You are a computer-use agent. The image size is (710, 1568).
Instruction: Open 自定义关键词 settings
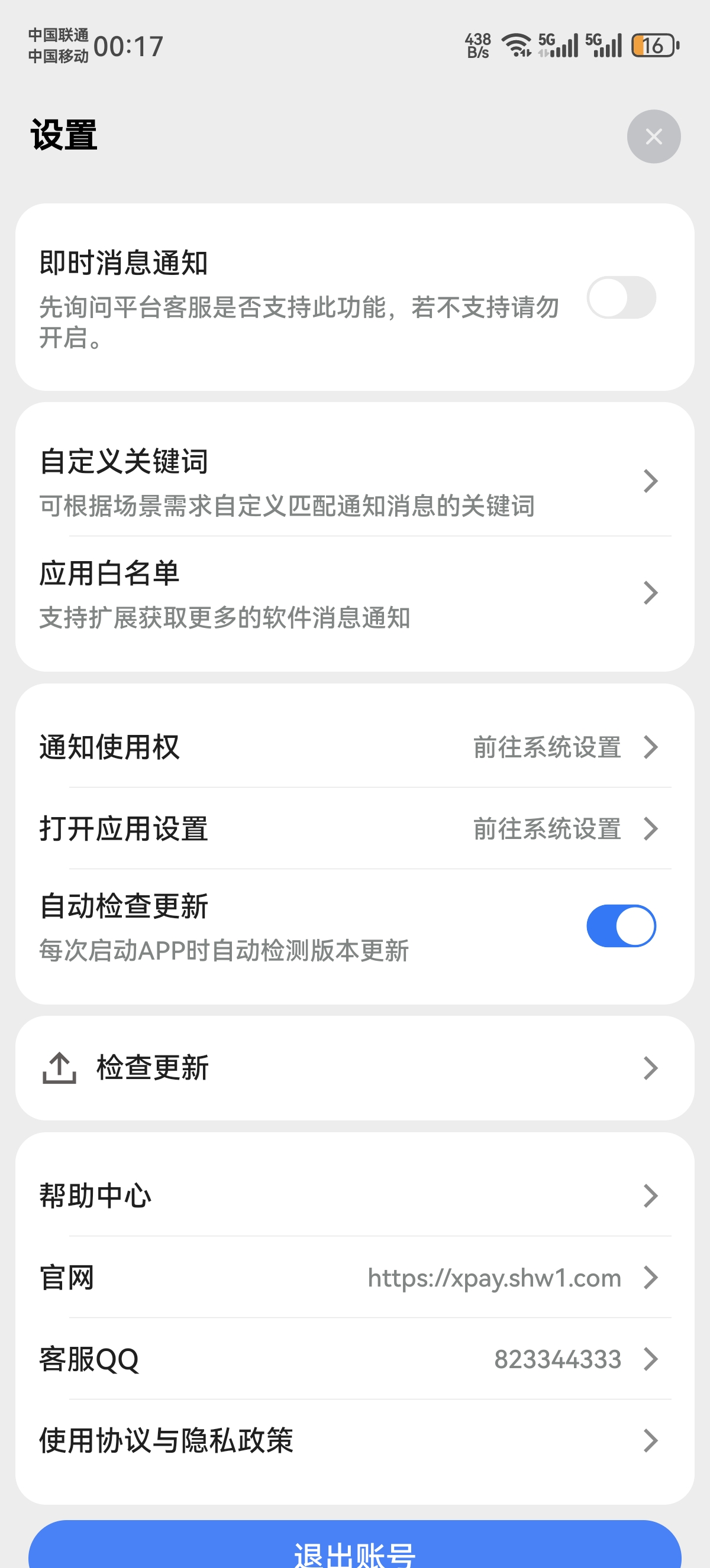354,481
